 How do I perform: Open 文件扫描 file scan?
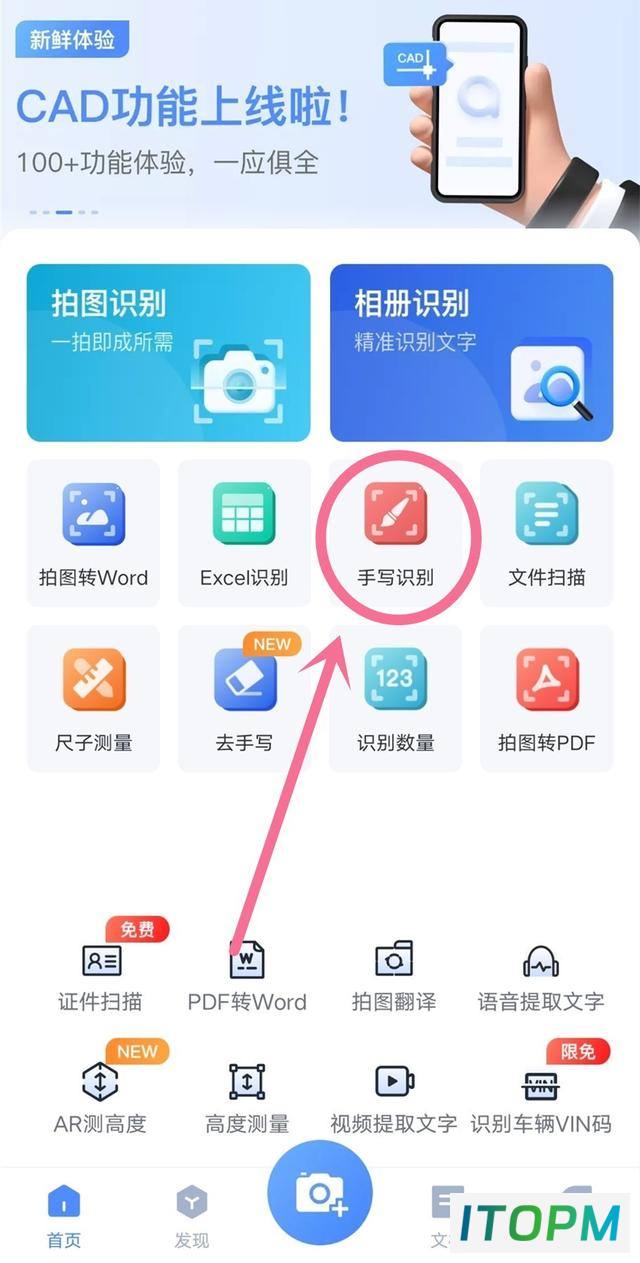click(547, 533)
